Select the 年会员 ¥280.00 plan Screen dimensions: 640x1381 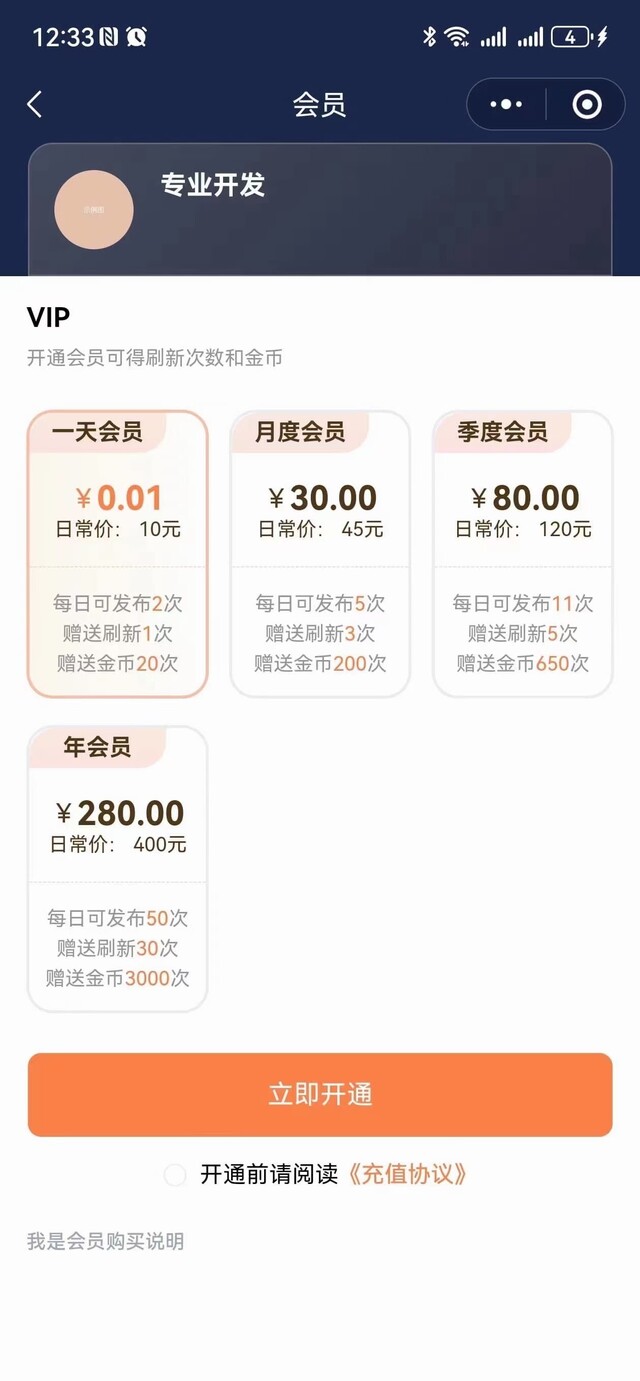click(117, 868)
